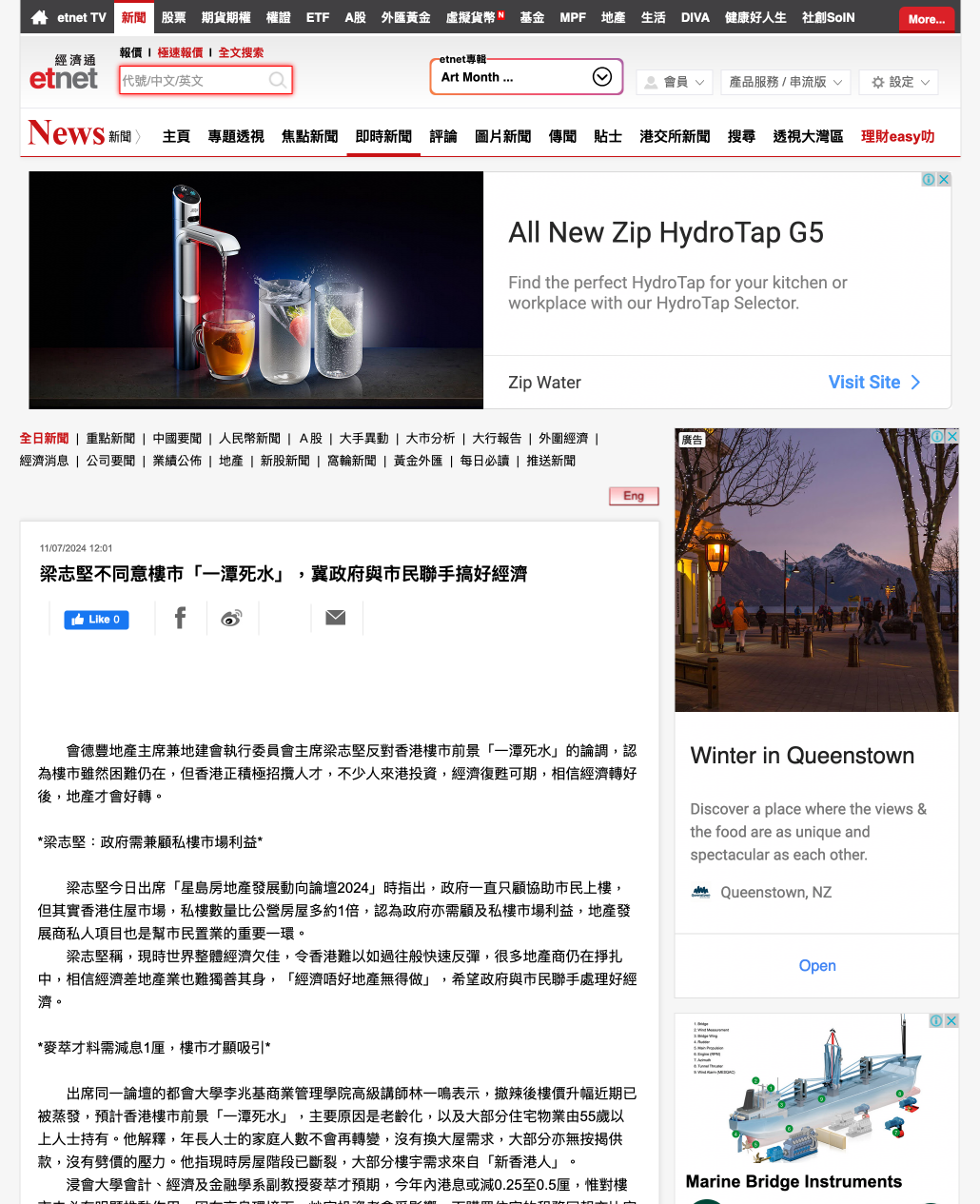Open etnet TV in top bar
This screenshot has height=1204, width=980.
pos(81,17)
